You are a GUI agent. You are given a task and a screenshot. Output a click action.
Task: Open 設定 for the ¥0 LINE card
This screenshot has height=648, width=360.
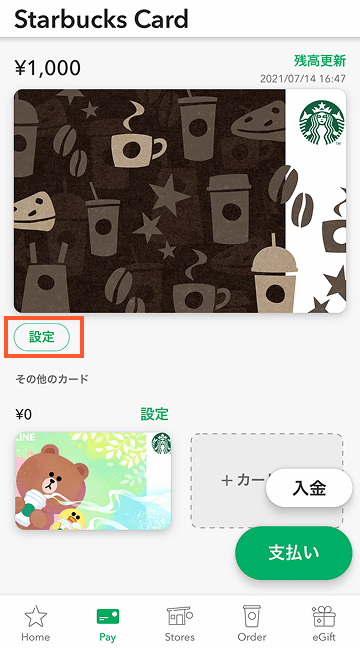[154, 414]
